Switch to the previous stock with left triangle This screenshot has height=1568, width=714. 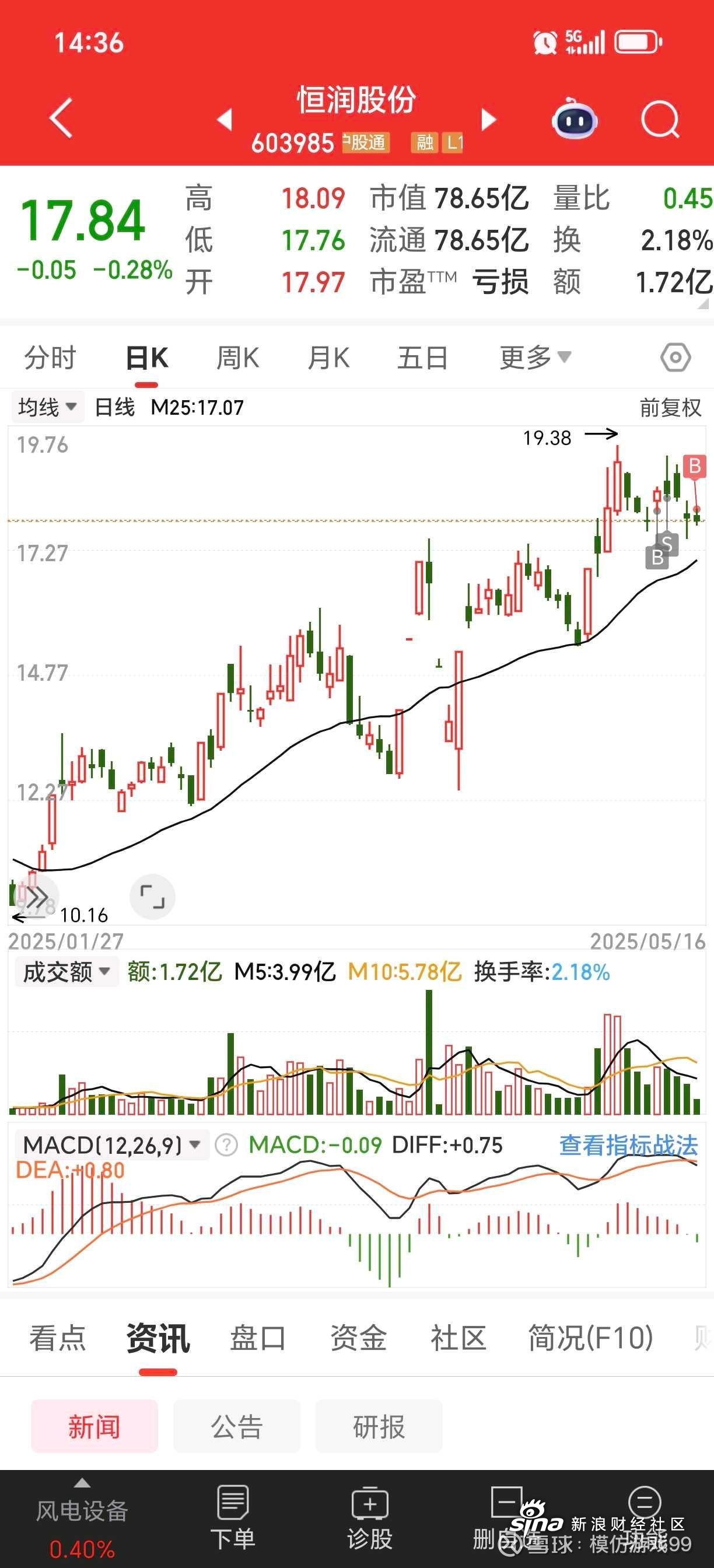225,120
